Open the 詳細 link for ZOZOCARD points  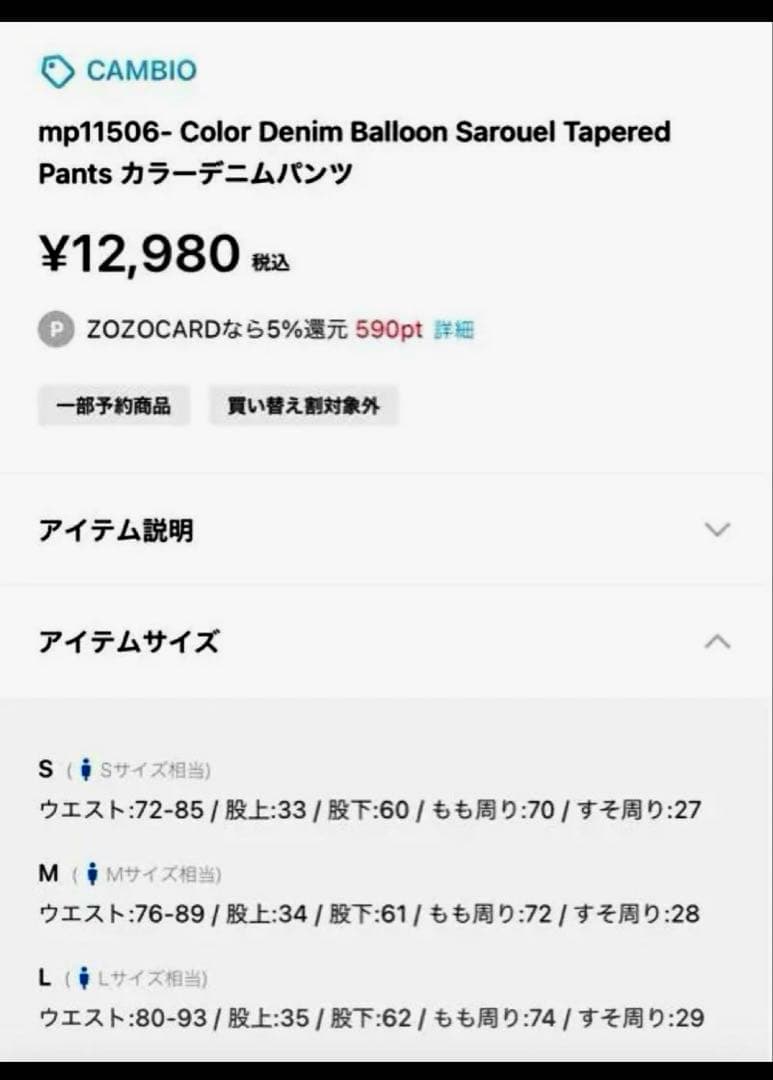456,329
